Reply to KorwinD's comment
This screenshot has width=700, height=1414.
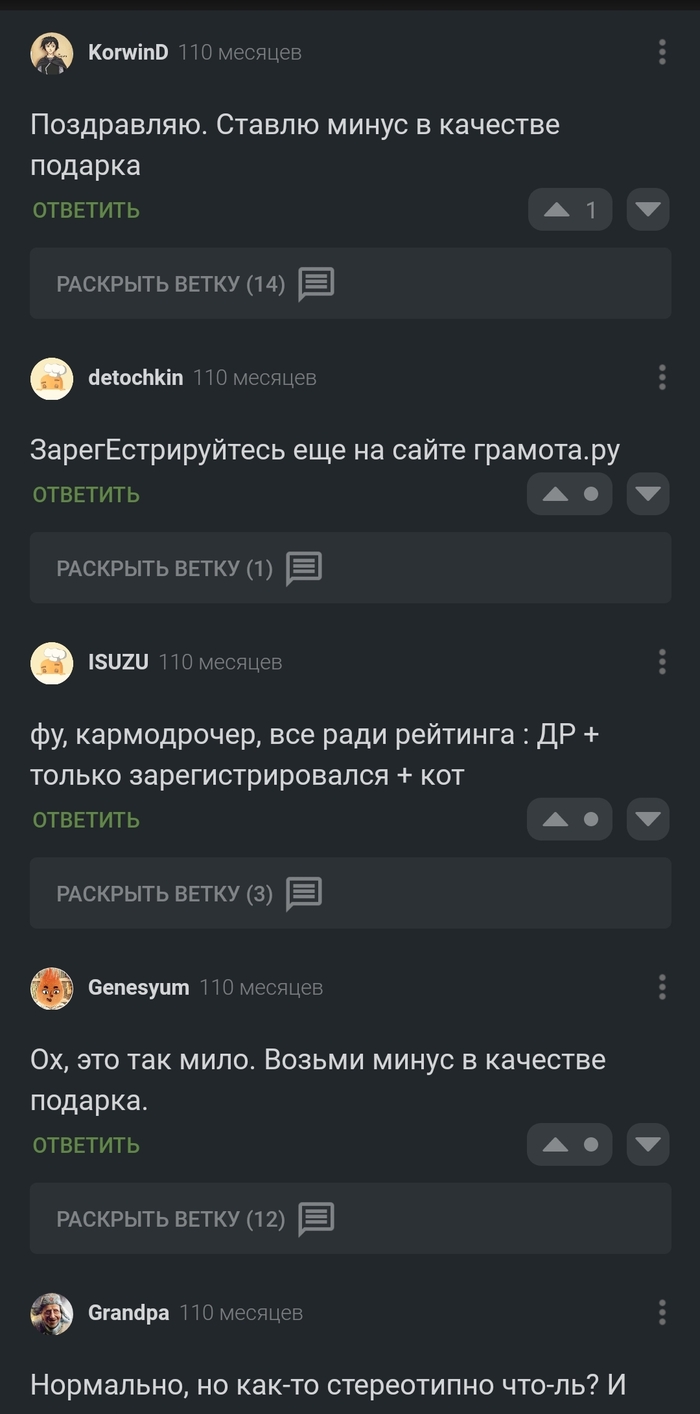point(86,210)
